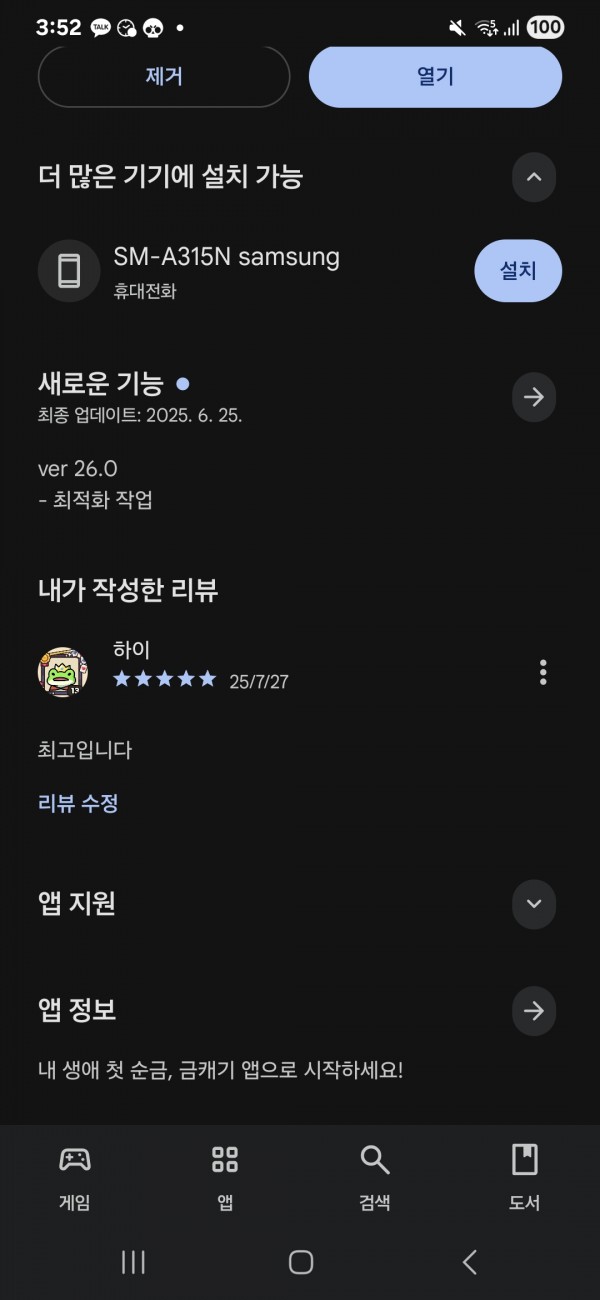Go back using the system back button

(x=469, y=1262)
